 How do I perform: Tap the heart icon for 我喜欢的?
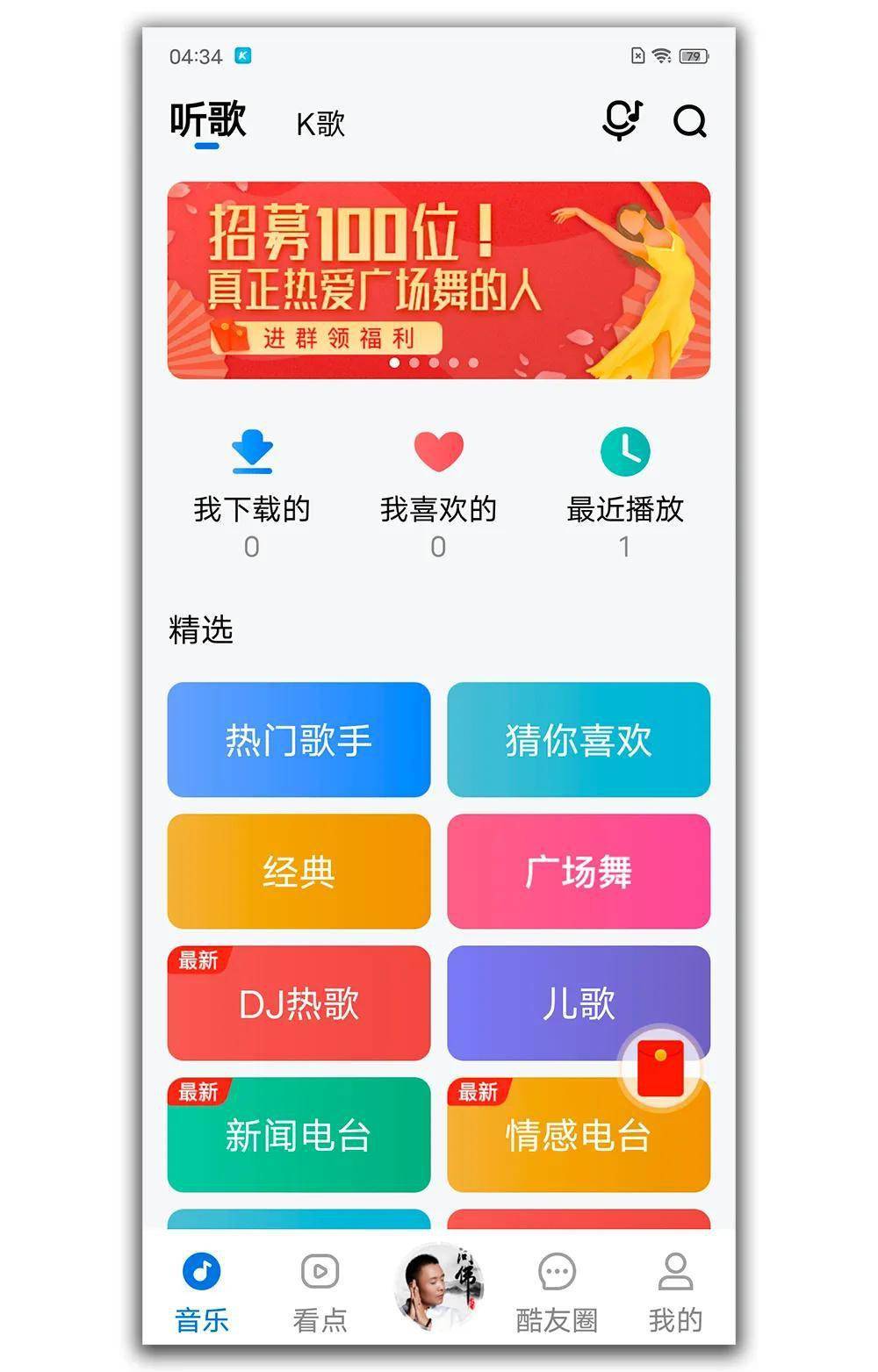[439, 451]
